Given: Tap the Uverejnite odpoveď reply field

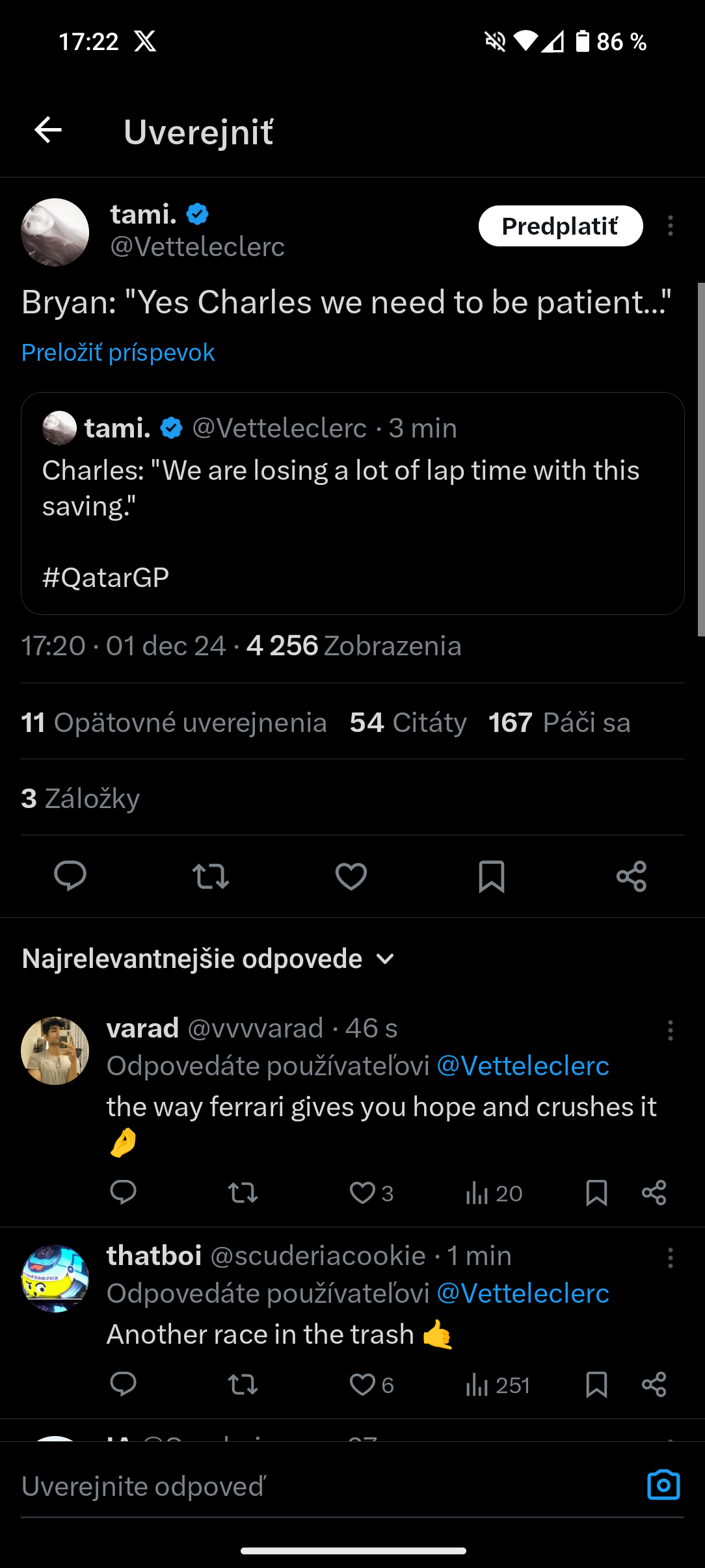Looking at the screenshot, I should (325, 1486).
